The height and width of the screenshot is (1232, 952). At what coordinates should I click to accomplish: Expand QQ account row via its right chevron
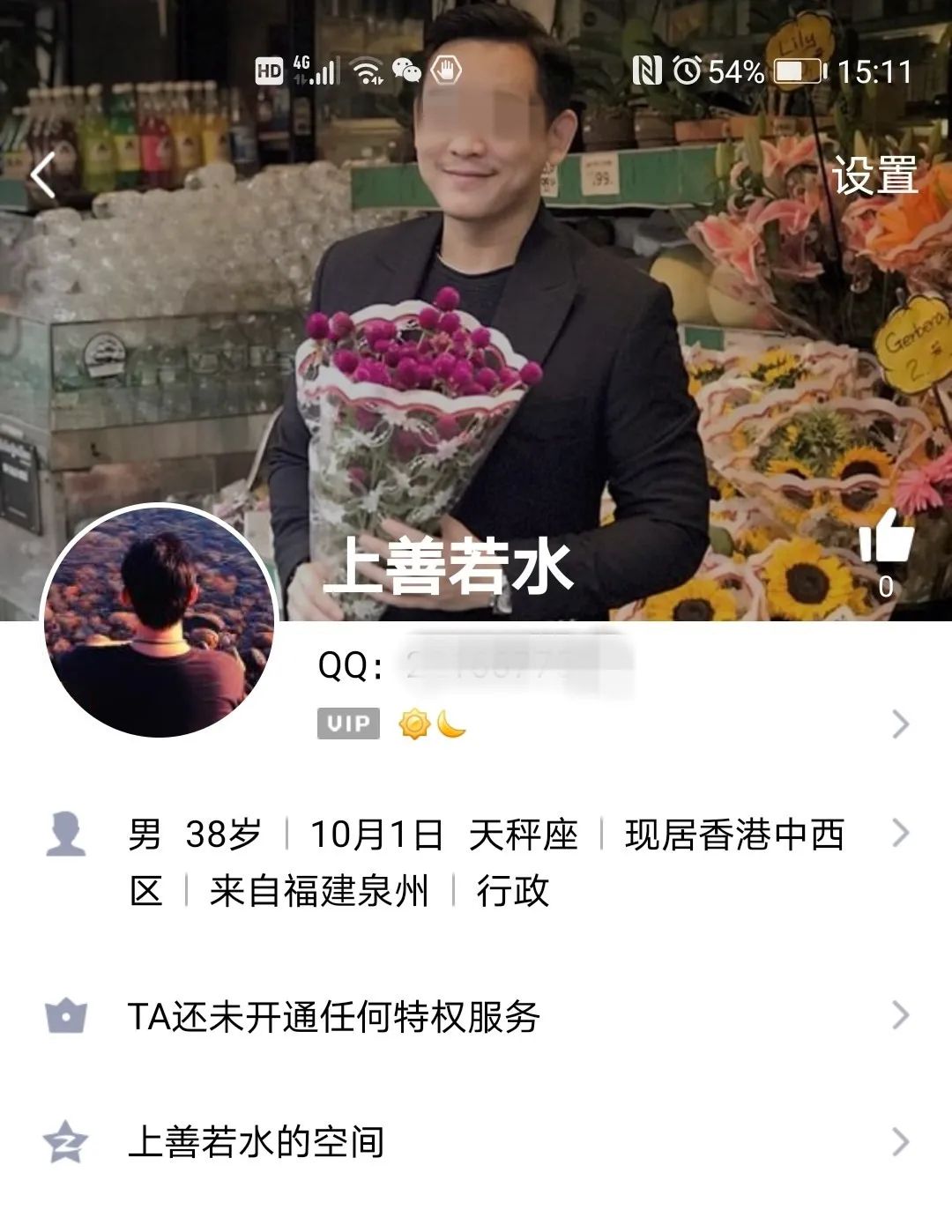[x=900, y=724]
